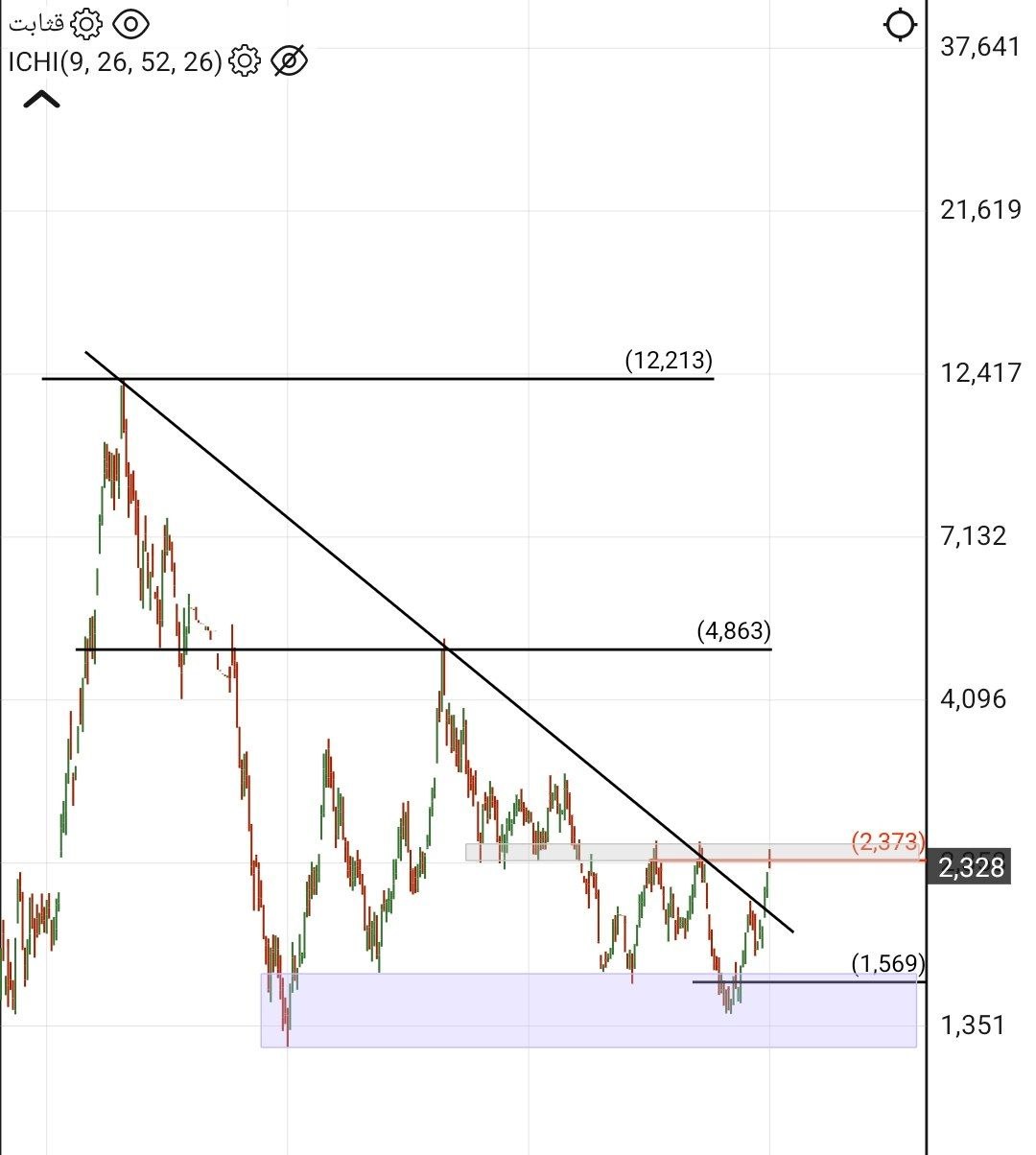Collapse the indicator legend chevron
Image resolution: width=1036 pixels, height=1155 pixels.
41,99
